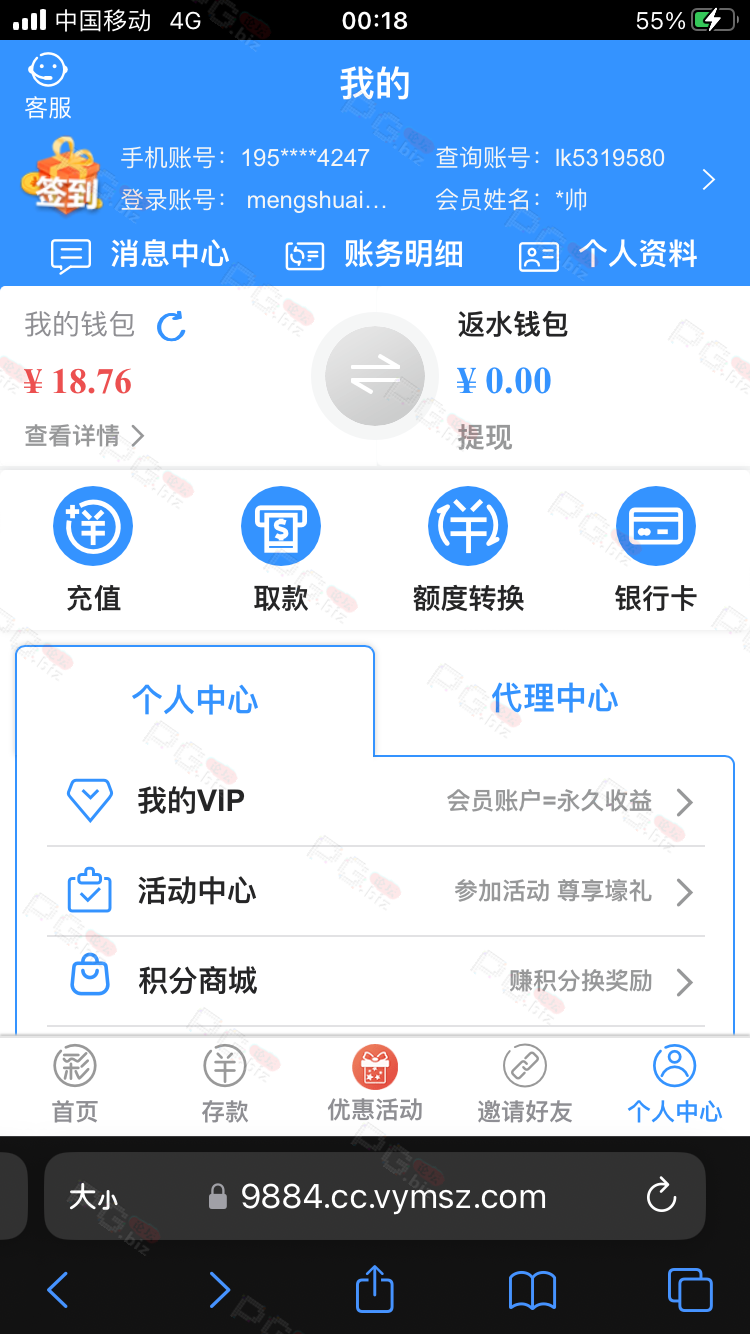
Task: Tap the 签到 check-in gift icon
Action: point(62,177)
